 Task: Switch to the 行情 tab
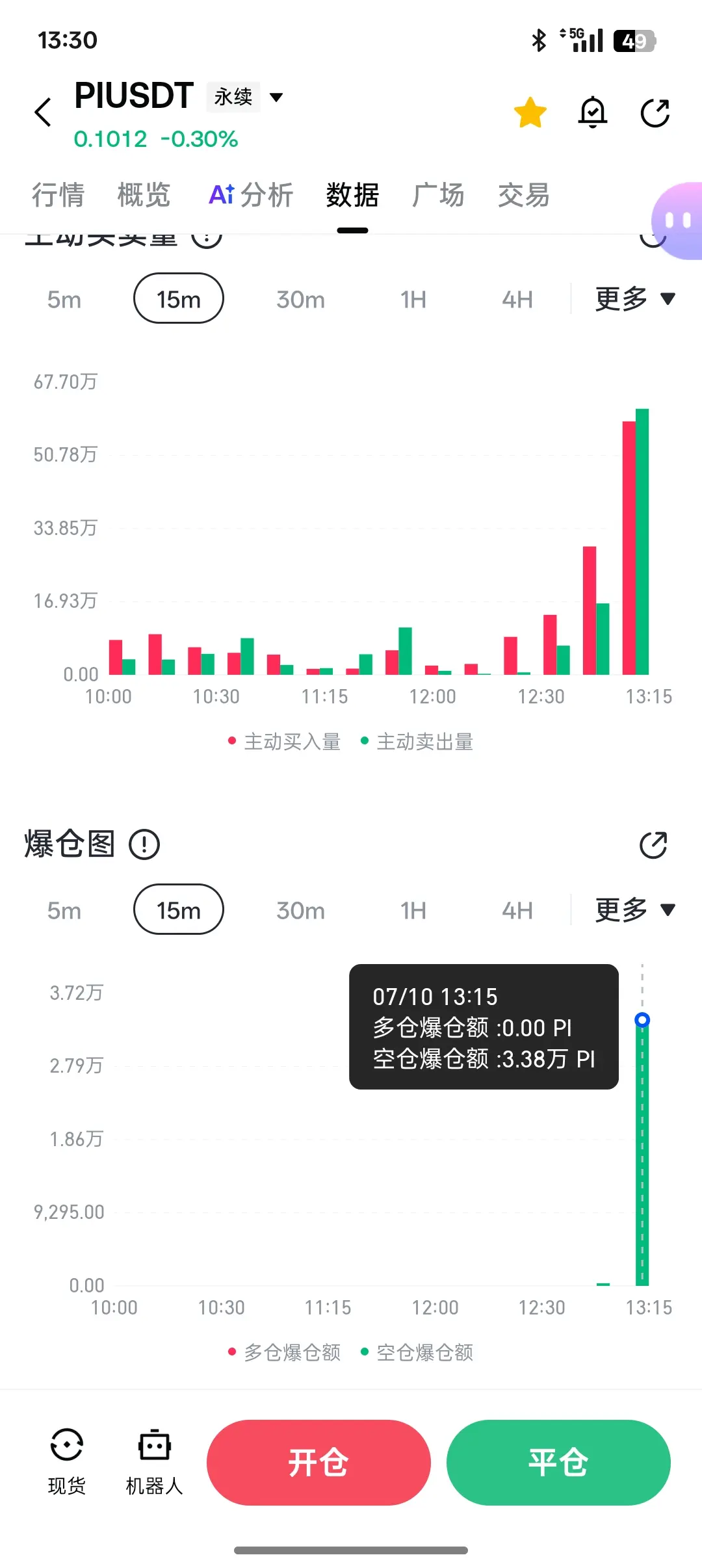58,195
